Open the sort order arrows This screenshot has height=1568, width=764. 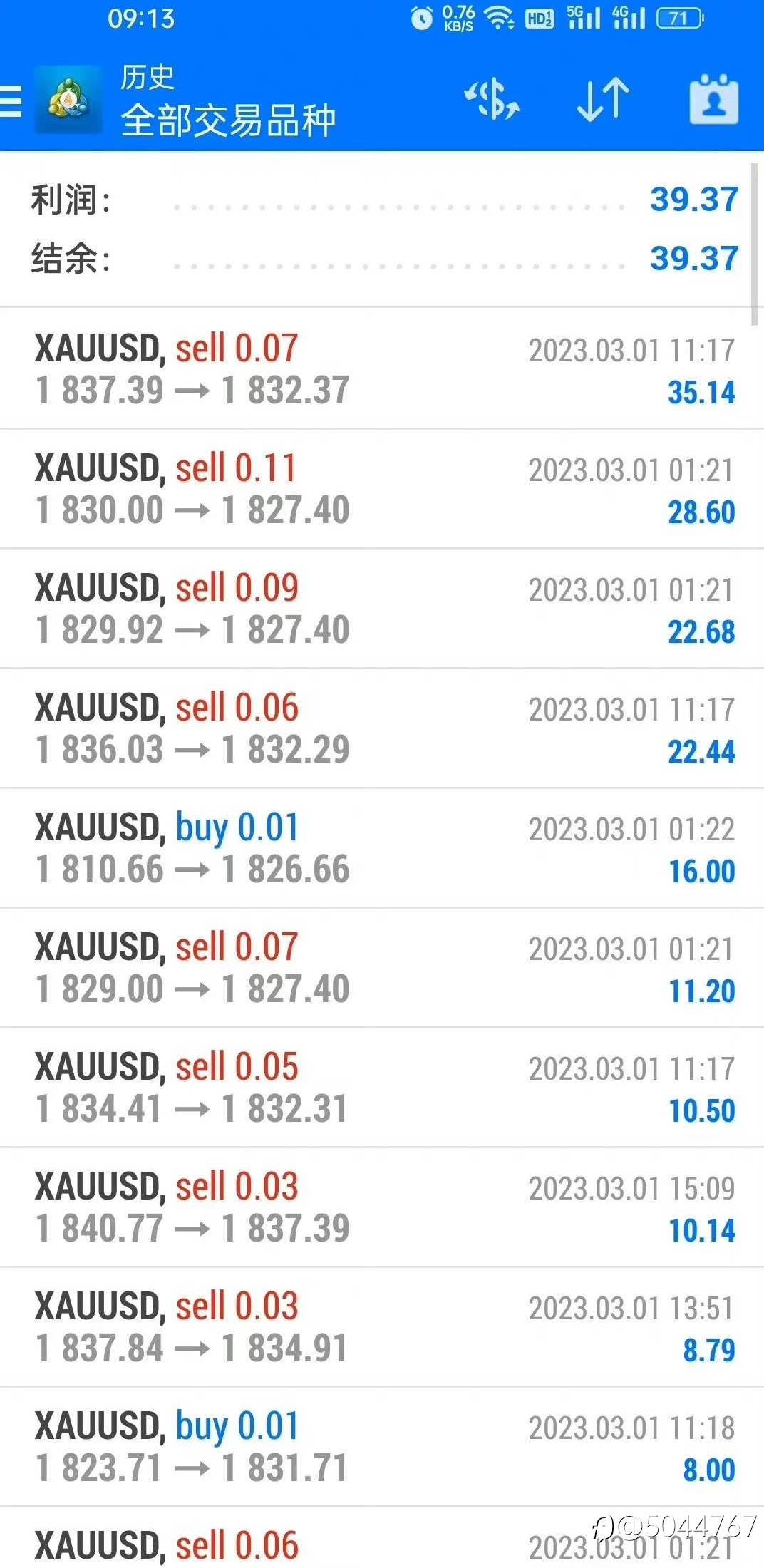click(602, 100)
